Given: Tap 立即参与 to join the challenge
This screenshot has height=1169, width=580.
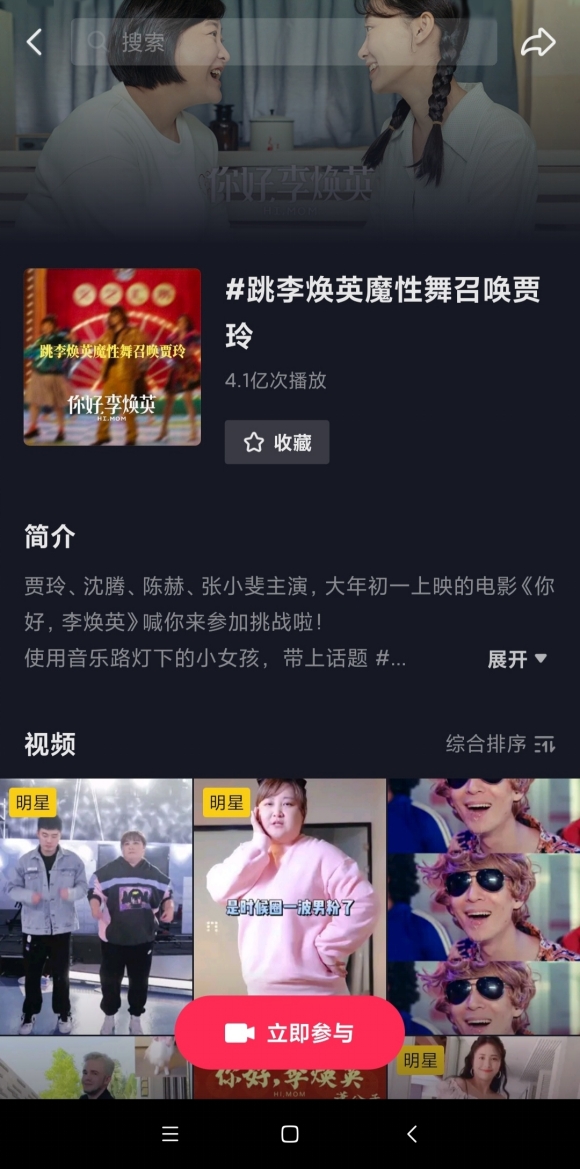Looking at the screenshot, I should coord(290,1033).
